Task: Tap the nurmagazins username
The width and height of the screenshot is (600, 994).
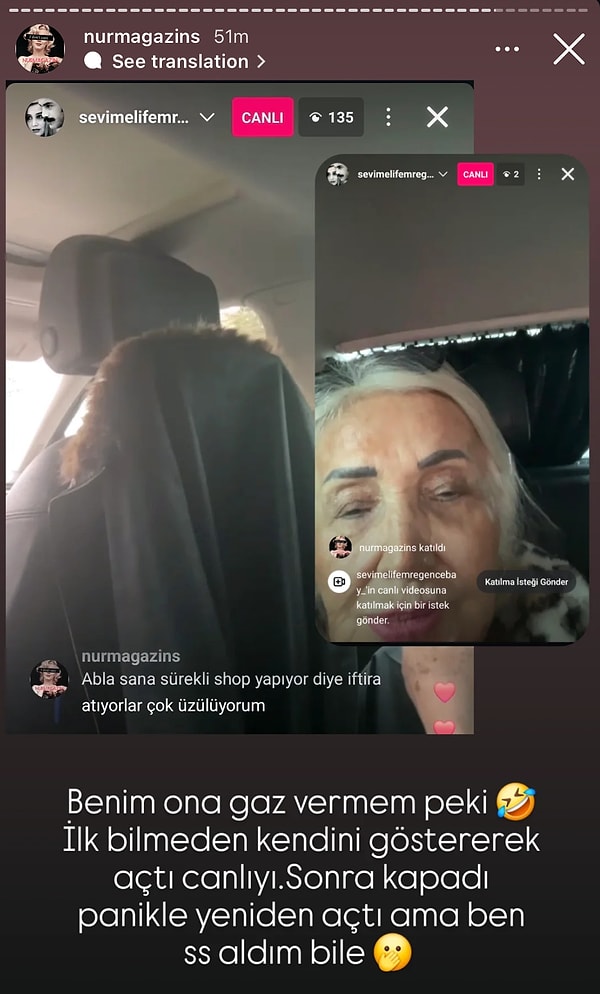Action: pyautogui.click(x=140, y=36)
